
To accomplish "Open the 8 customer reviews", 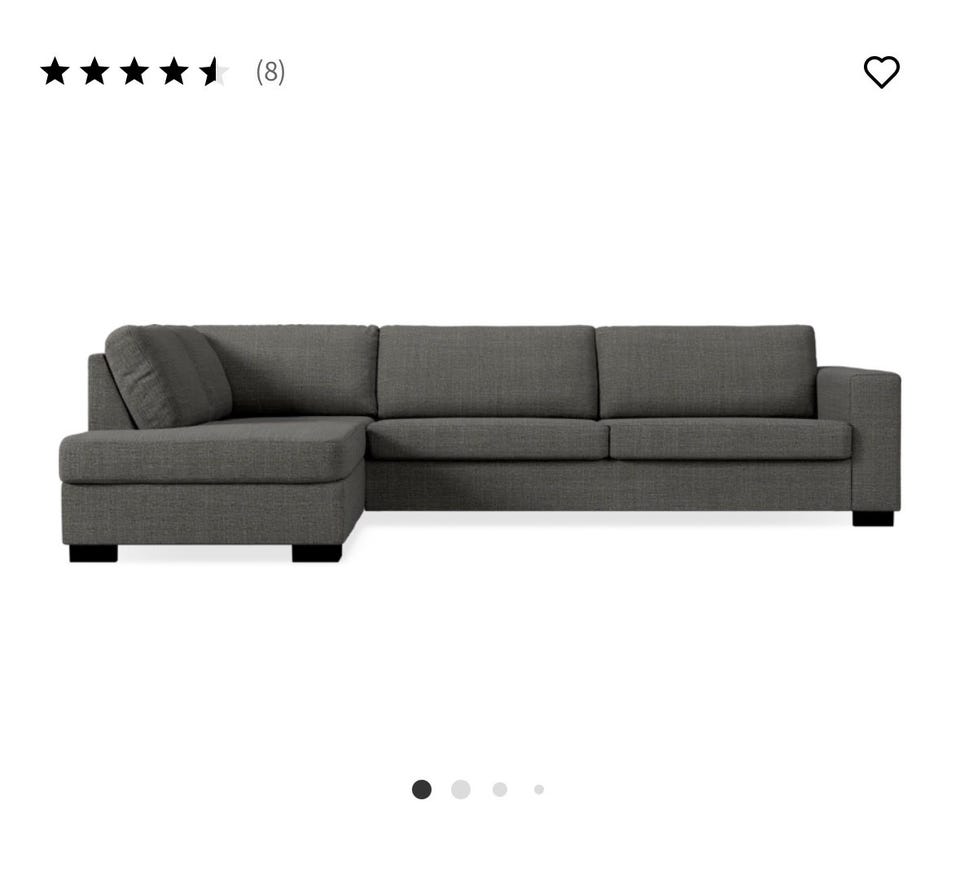I will click(x=270, y=72).
